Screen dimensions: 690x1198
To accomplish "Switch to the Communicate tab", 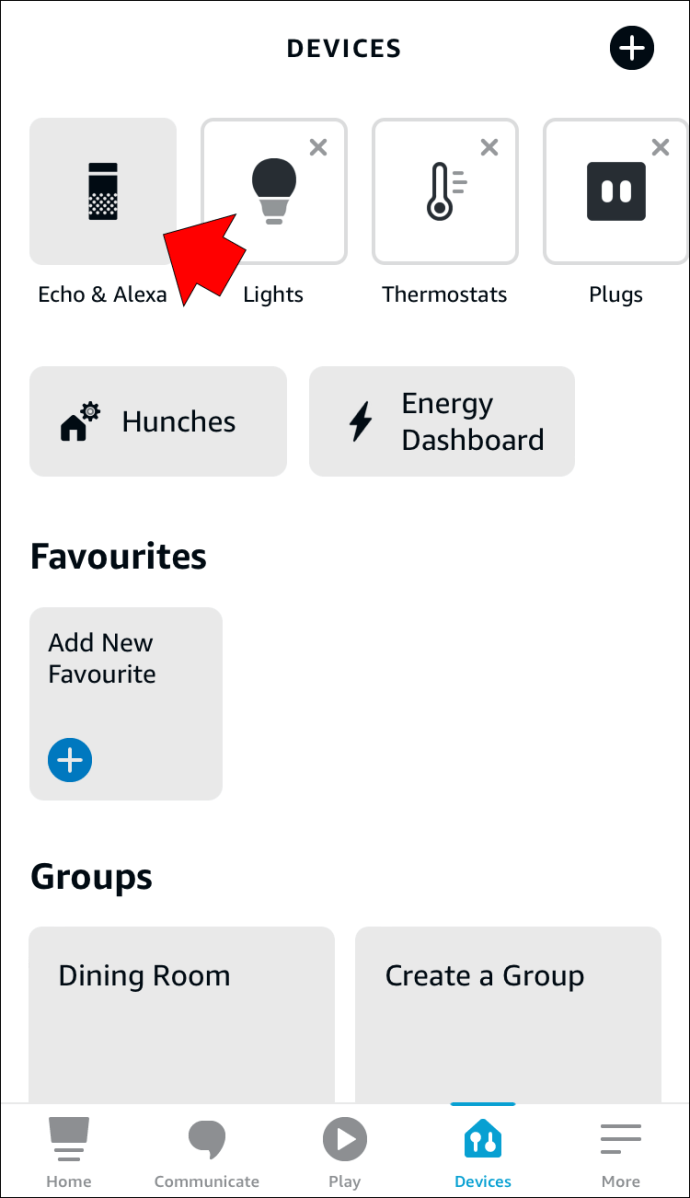I will 206,1152.
